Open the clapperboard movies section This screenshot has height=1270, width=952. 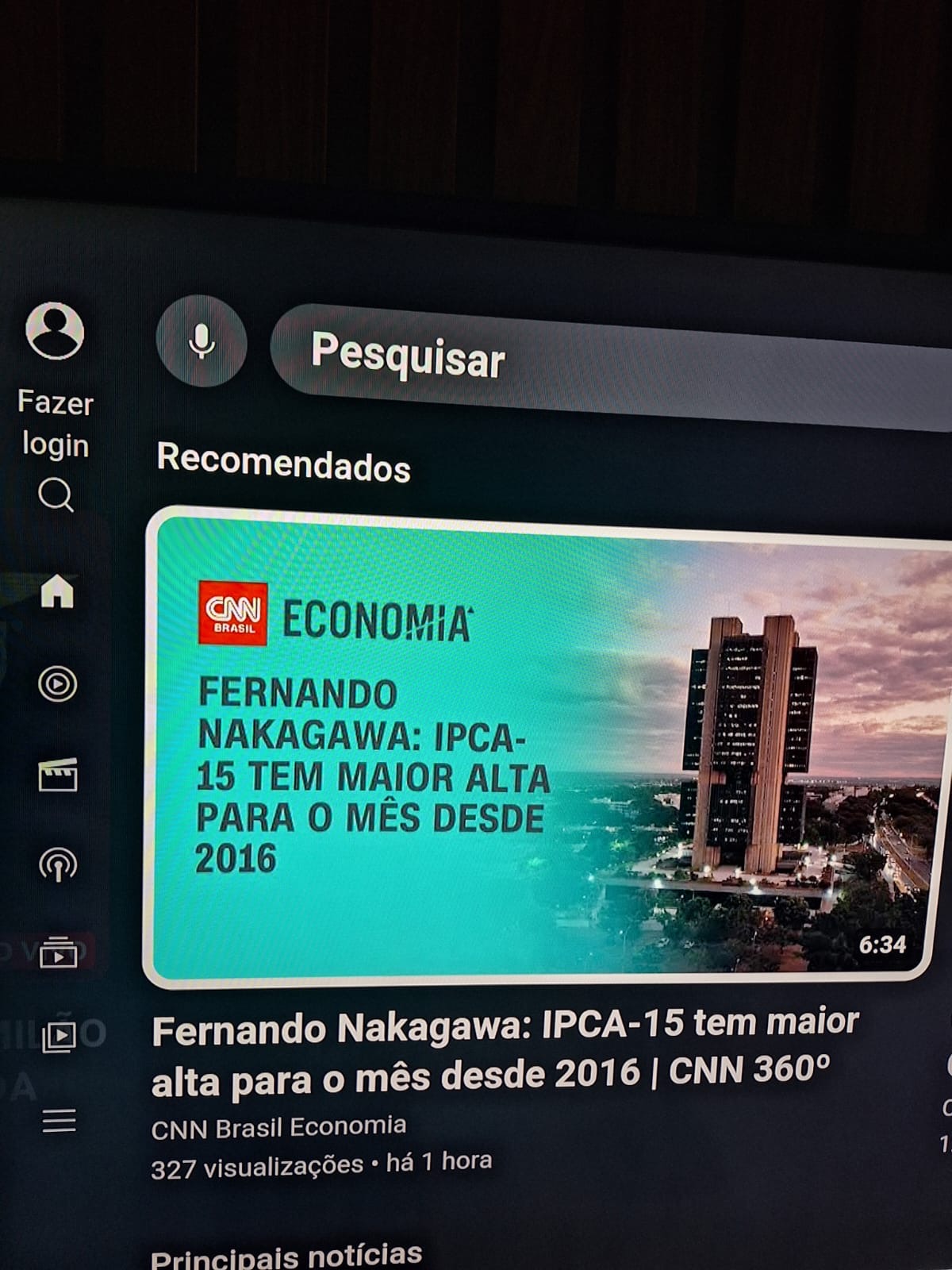(x=58, y=775)
